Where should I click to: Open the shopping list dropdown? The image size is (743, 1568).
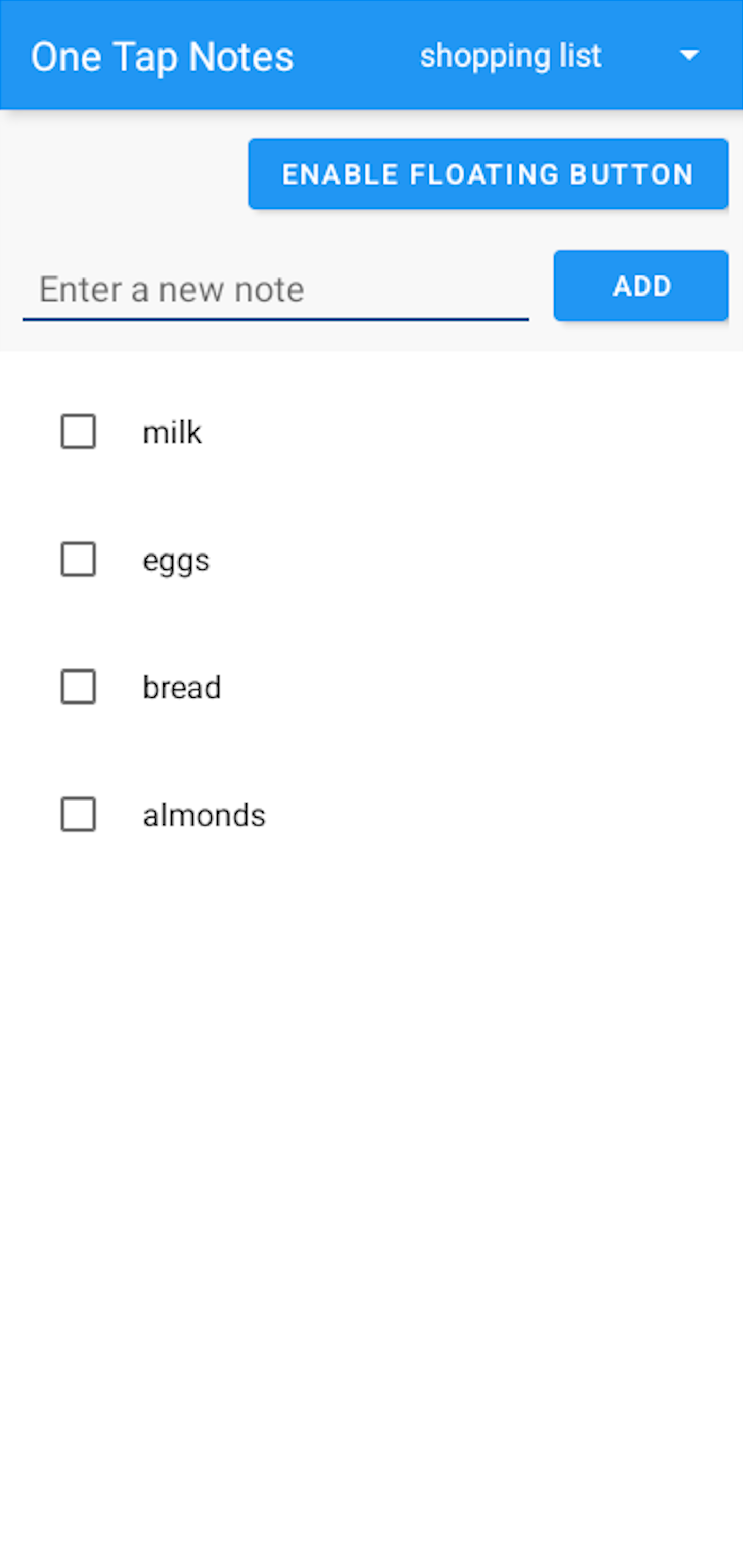pos(557,56)
